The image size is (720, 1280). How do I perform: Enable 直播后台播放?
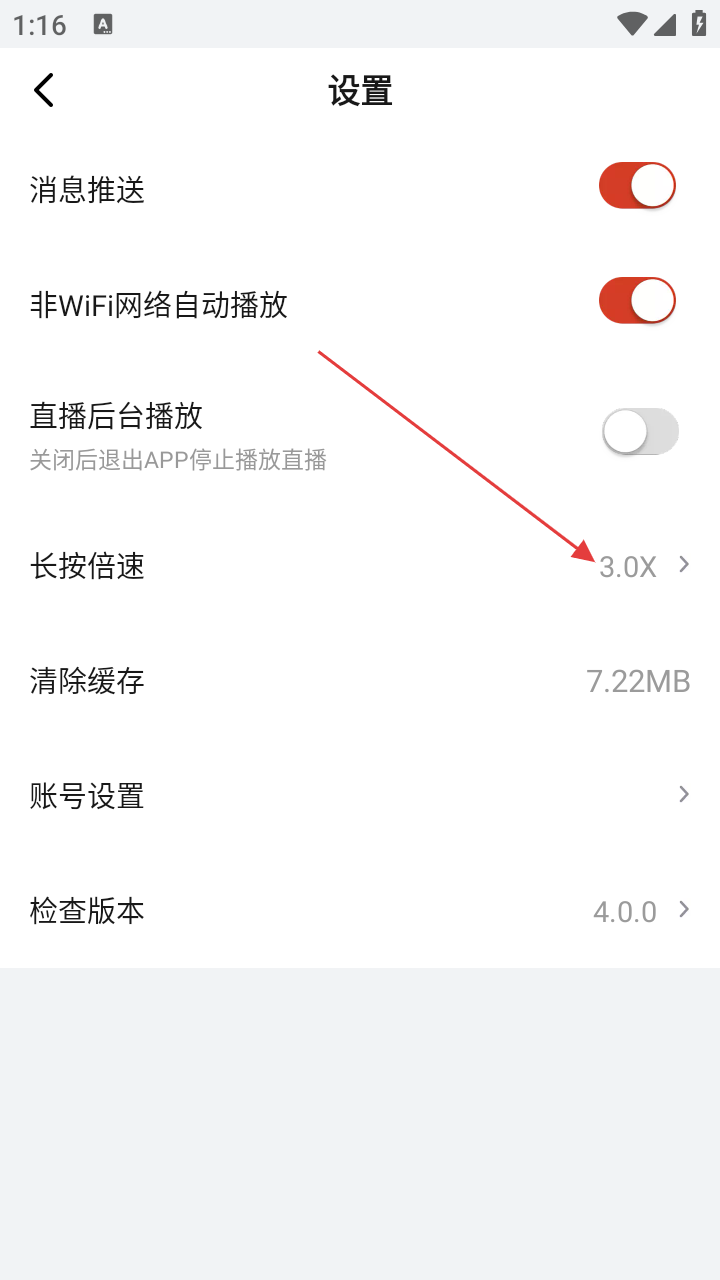point(640,432)
